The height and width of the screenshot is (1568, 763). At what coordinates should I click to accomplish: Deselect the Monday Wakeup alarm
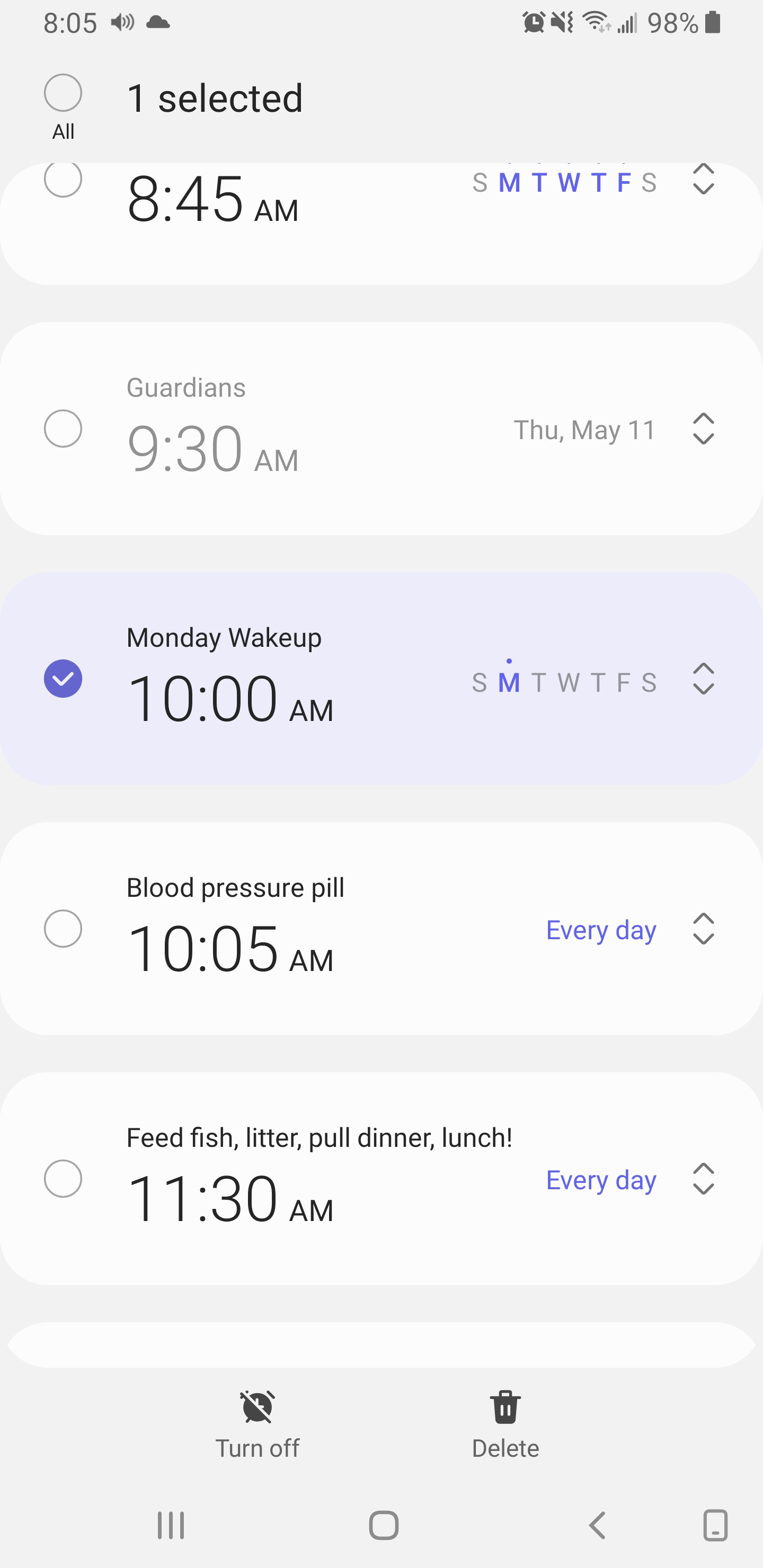[x=63, y=679]
